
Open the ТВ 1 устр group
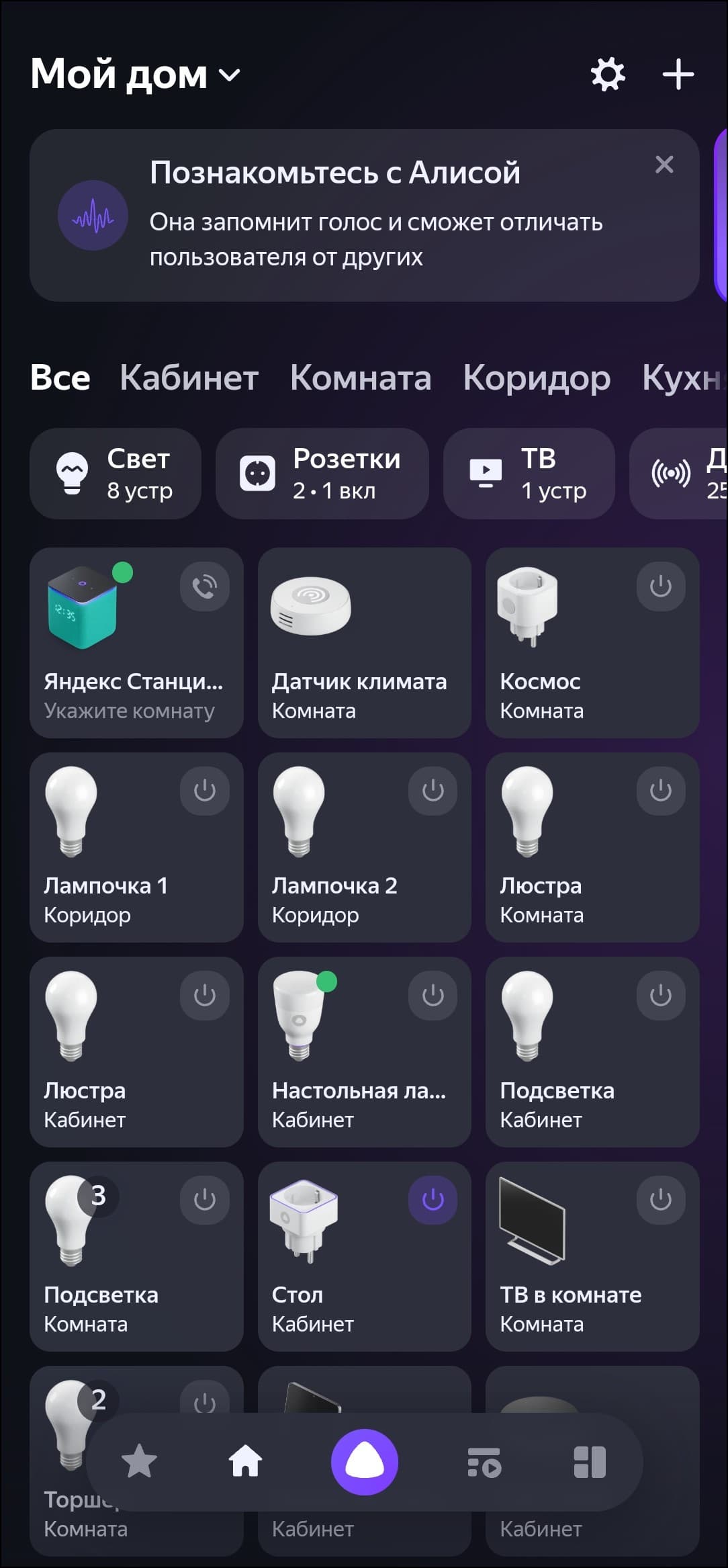(x=529, y=474)
